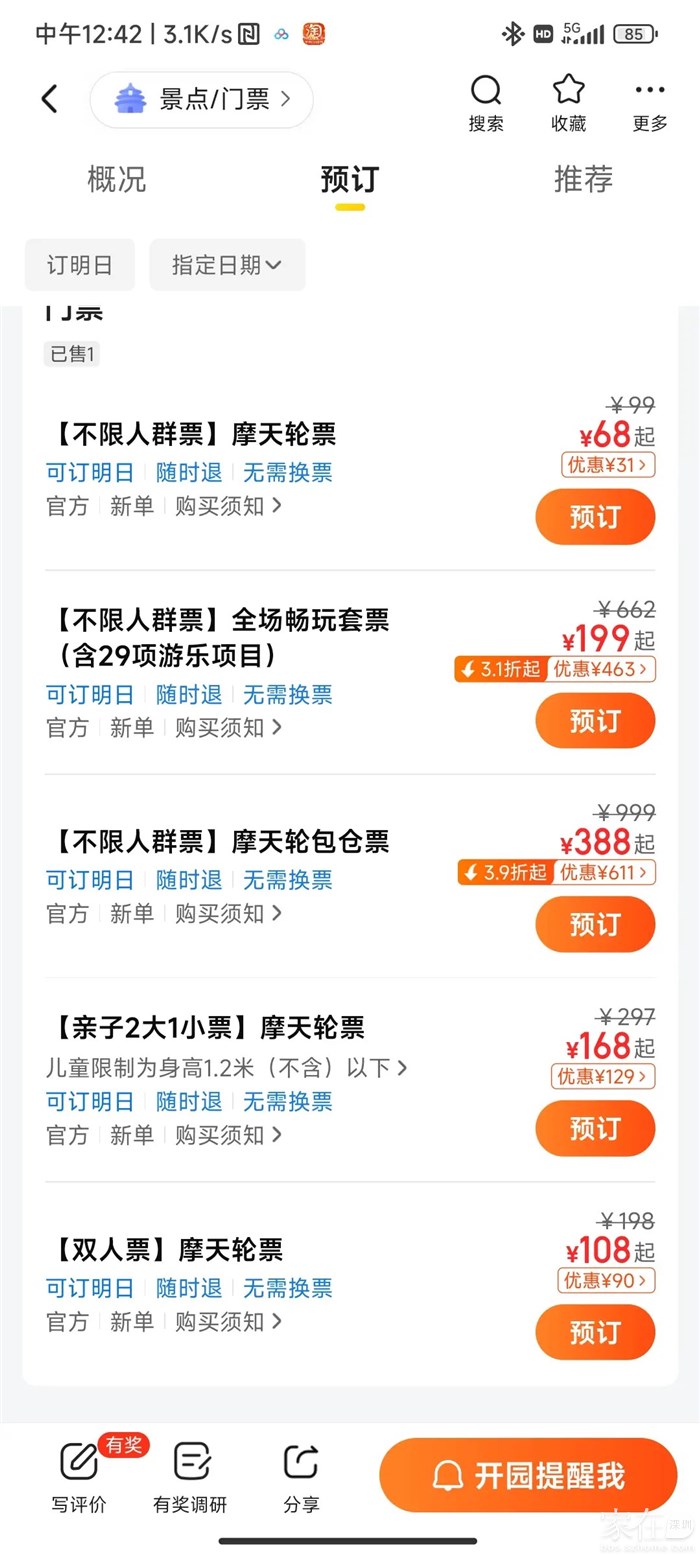This screenshot has width=700, height=1555.
Task: Book the 全场畅玩套票 for ¥199
Action: (595, 720)
